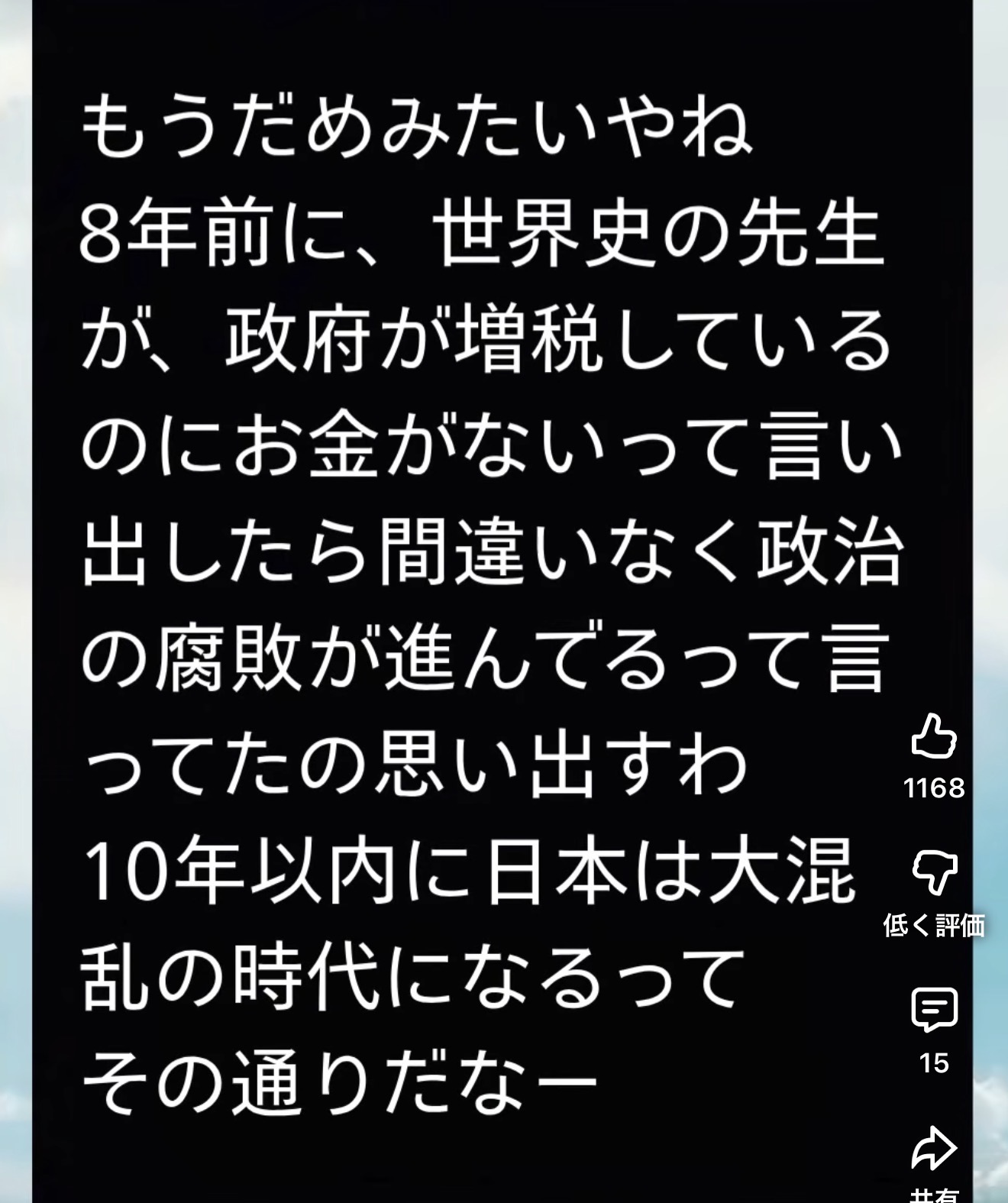Tap the dislike thumbs-down icon
The width and height of the screenshot is (1008, 1203).
click(934, 873)
